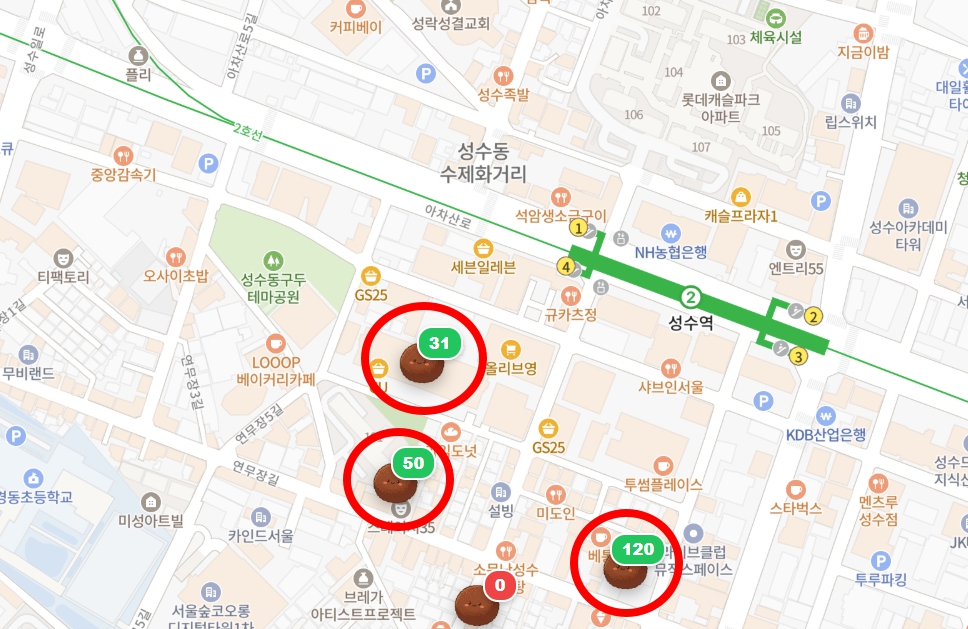Image resolution: width=968 pixels, height=629 pixels.
Task: Tap the LOOOP 베이커리카페 pin
Action: (x=276, y=343)
